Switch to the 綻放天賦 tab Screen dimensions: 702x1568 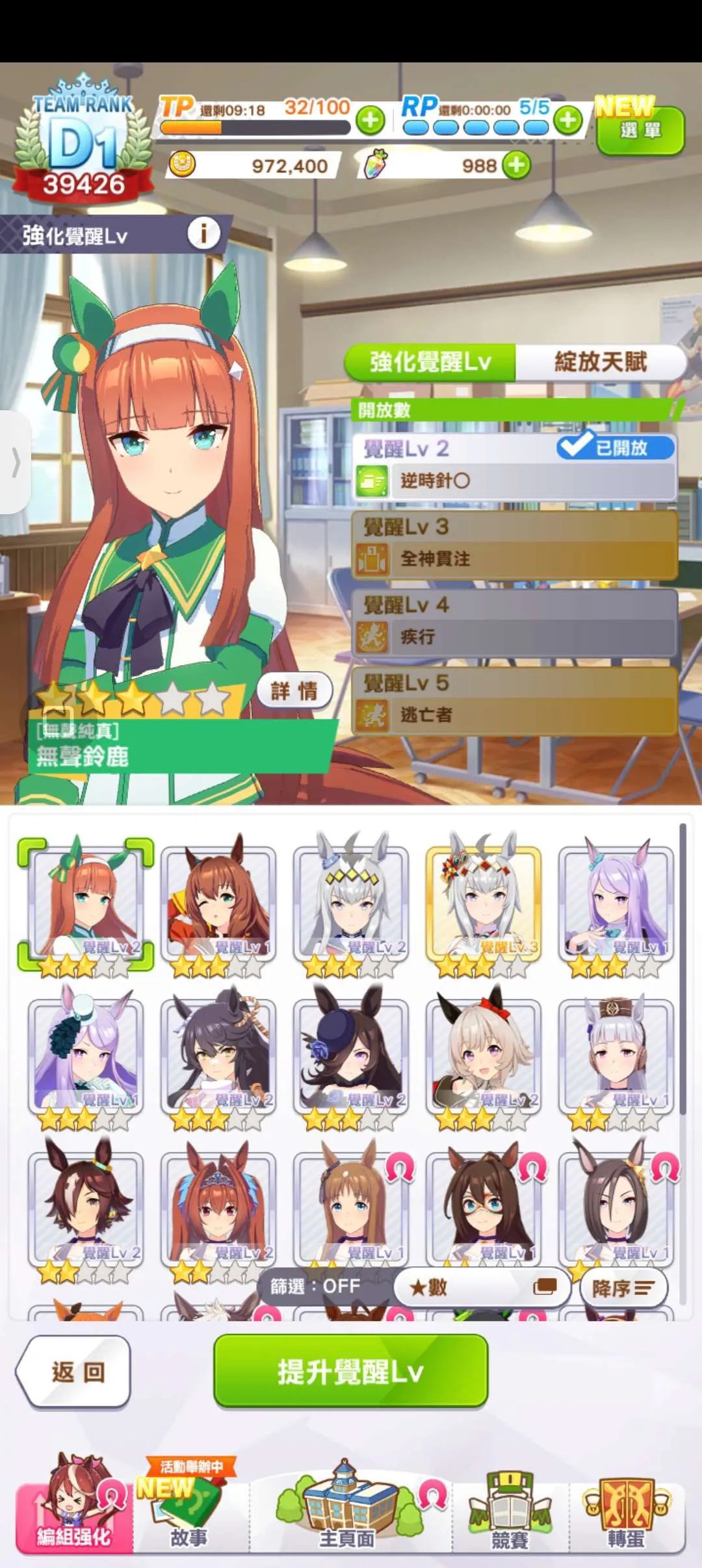click(x=600, y=362)
